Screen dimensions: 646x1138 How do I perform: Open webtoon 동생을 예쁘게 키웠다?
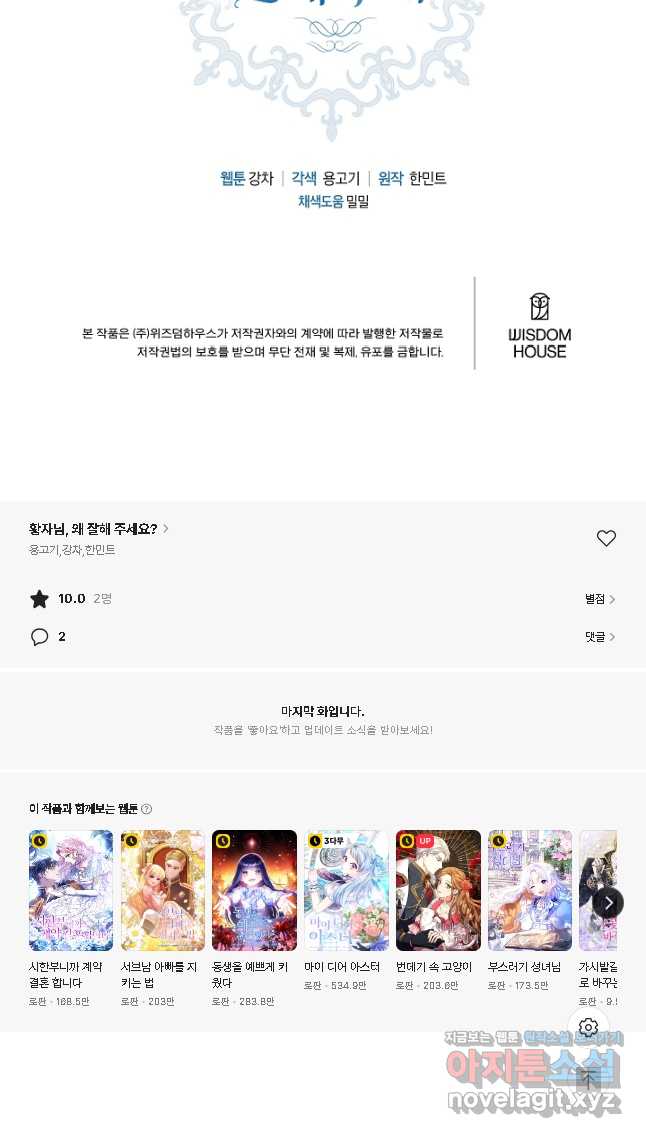click(x=254, y=890)
